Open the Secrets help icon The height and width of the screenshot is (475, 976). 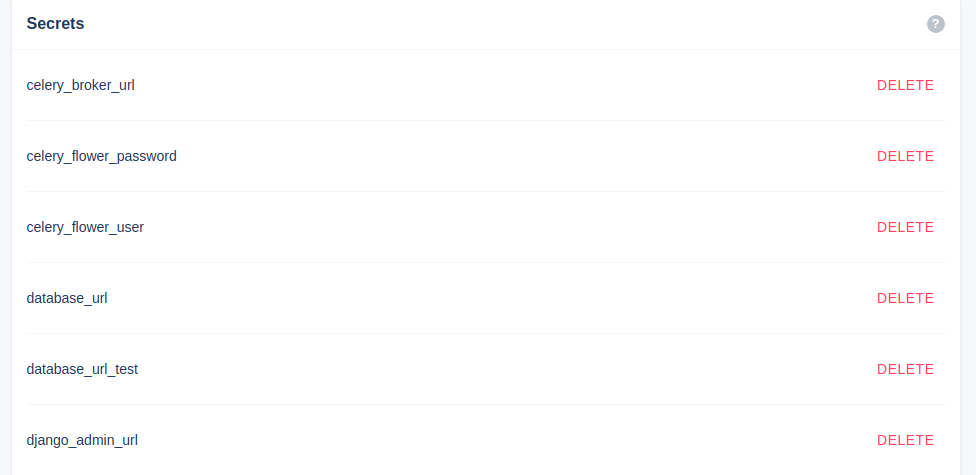pyautogui.click(x=935, y=24)
